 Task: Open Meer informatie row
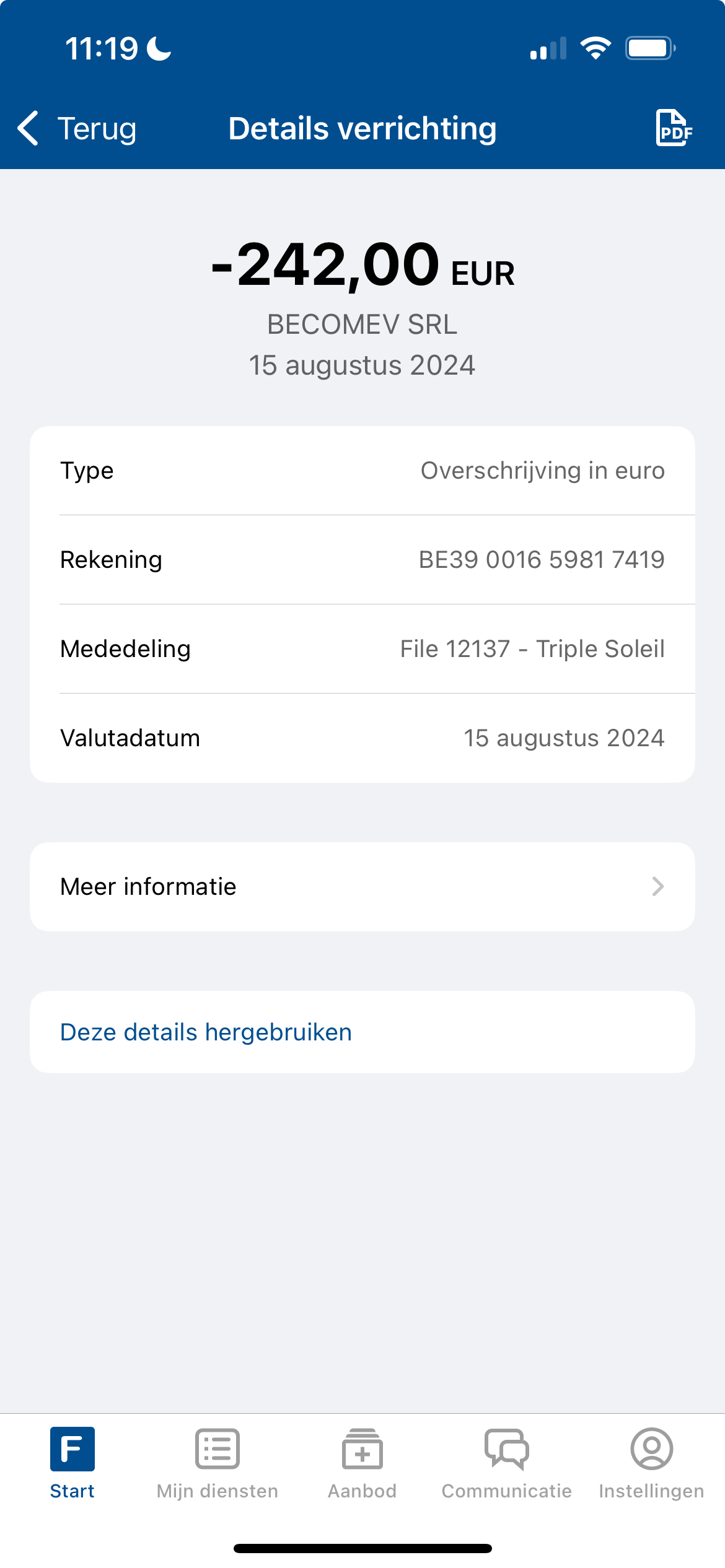tap(362, 886)
